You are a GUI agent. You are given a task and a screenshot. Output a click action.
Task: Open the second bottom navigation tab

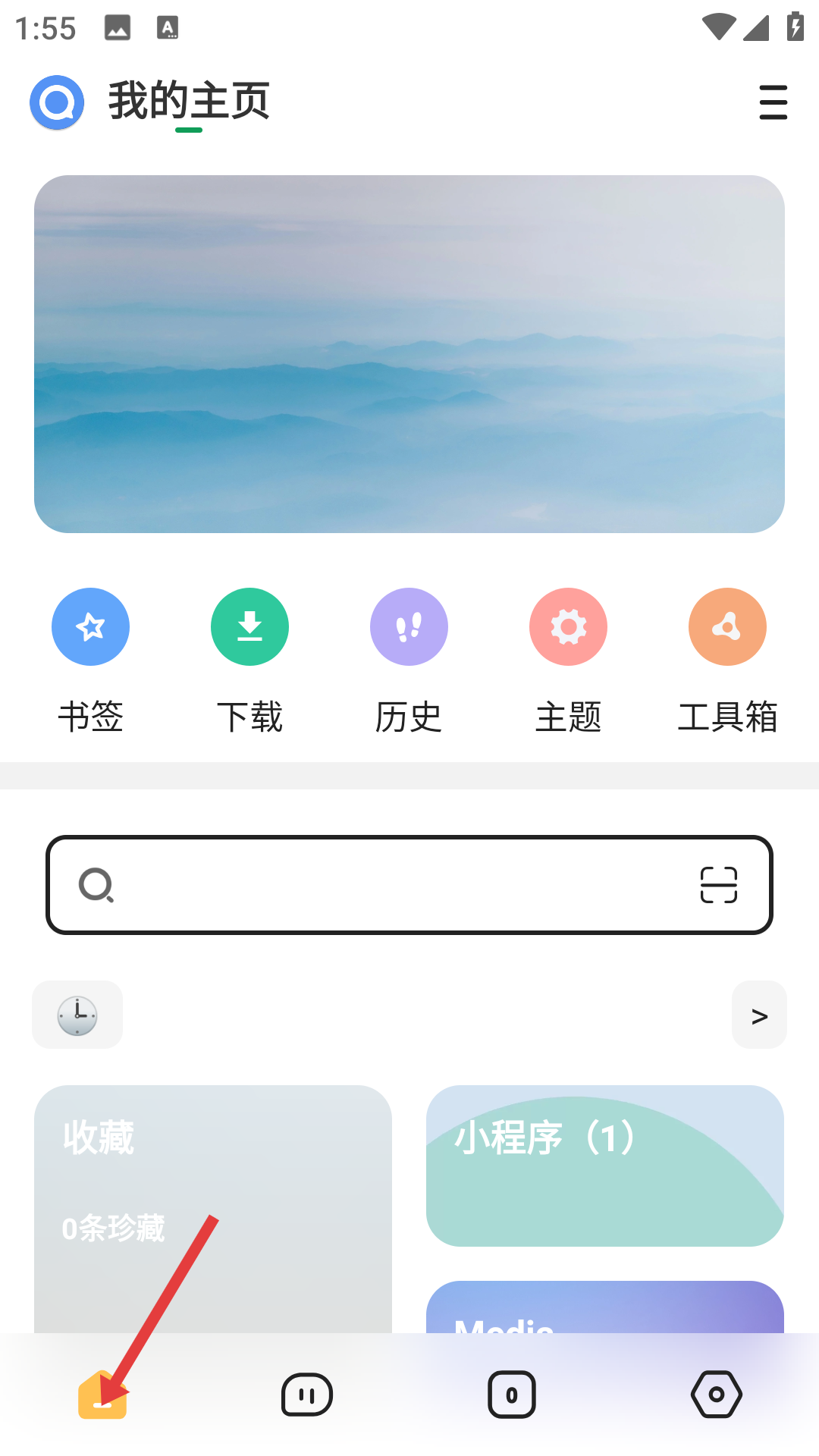[307, 1395]
